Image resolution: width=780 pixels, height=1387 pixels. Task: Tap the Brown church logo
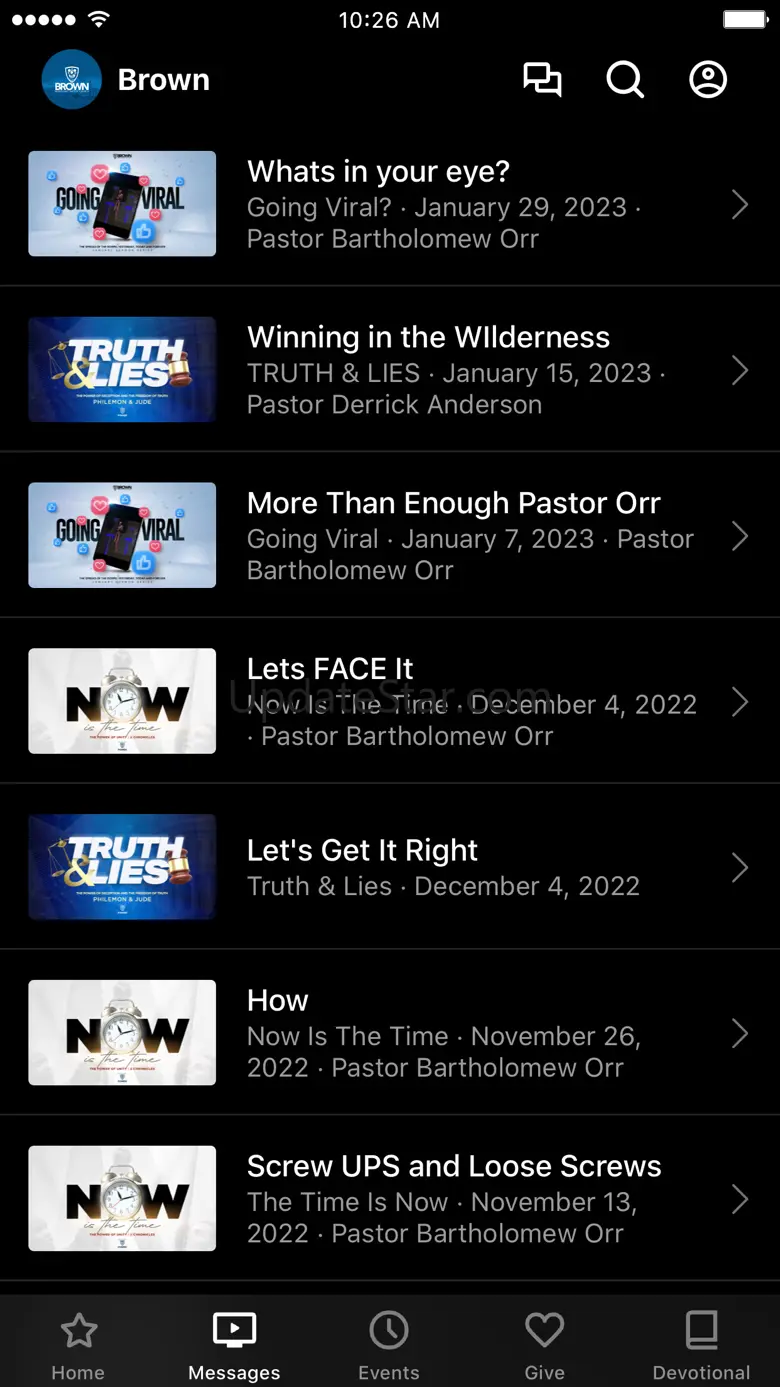click(x=72, y=80)
